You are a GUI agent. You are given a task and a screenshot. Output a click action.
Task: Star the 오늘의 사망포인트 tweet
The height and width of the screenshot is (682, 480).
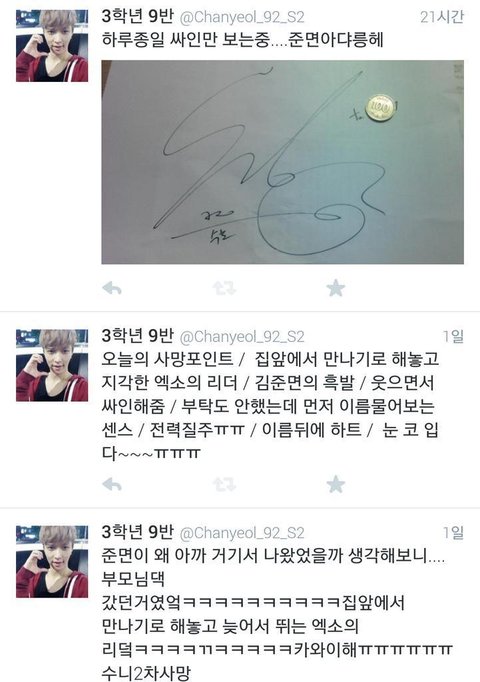[336, 484]
